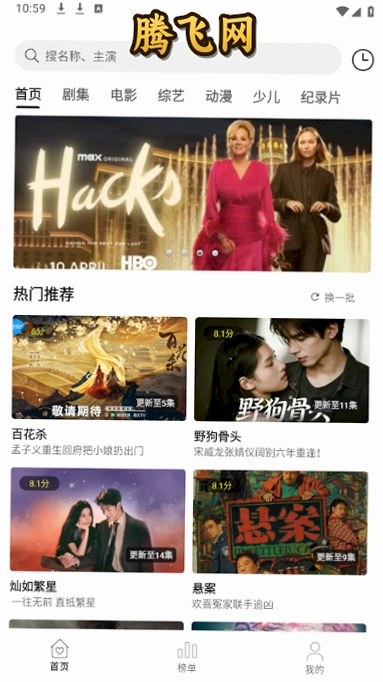The image size is (383, 682).
Task: Go to the 少儿 tab
Action: [266, 97]
